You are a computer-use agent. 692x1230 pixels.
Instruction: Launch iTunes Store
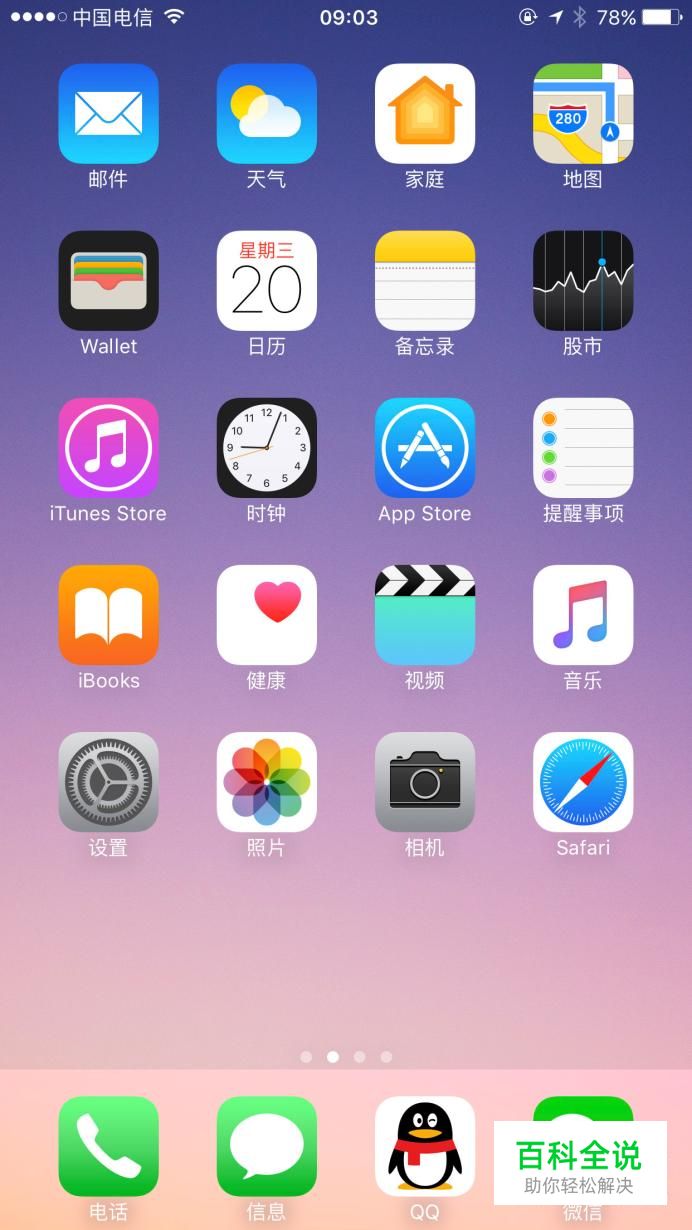pos(108,448)
